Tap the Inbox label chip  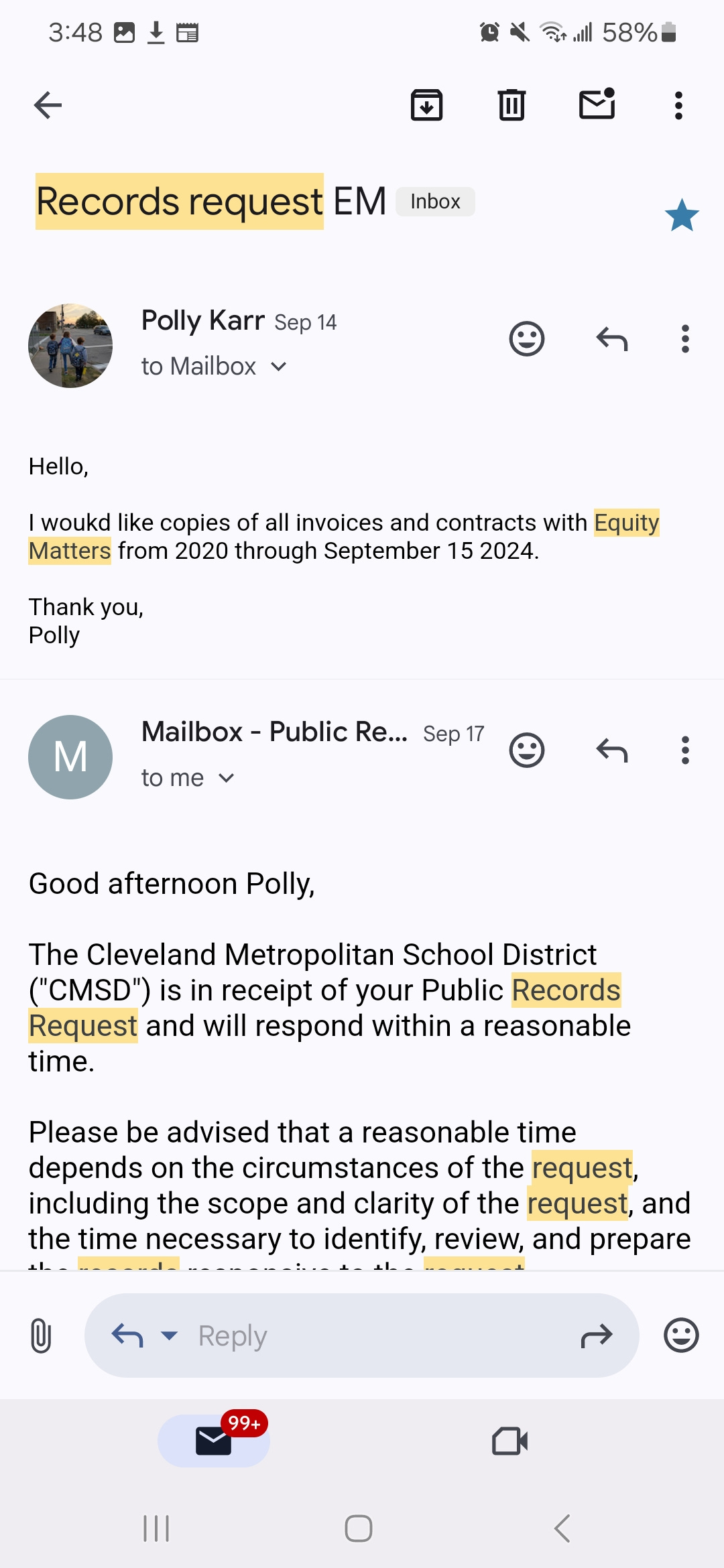(435, 202)
